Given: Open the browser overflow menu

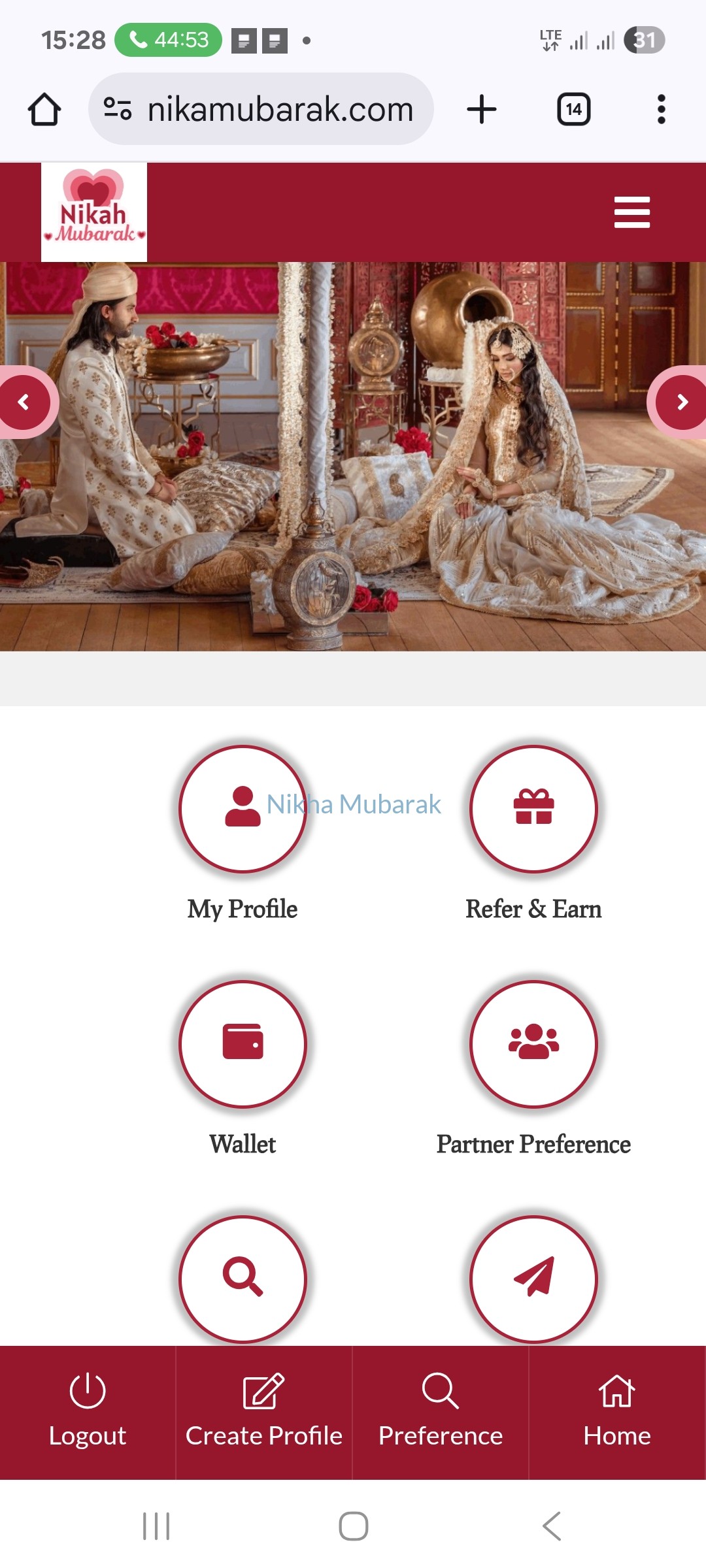Looking at the screenshot, I should (x=661, y=109).
